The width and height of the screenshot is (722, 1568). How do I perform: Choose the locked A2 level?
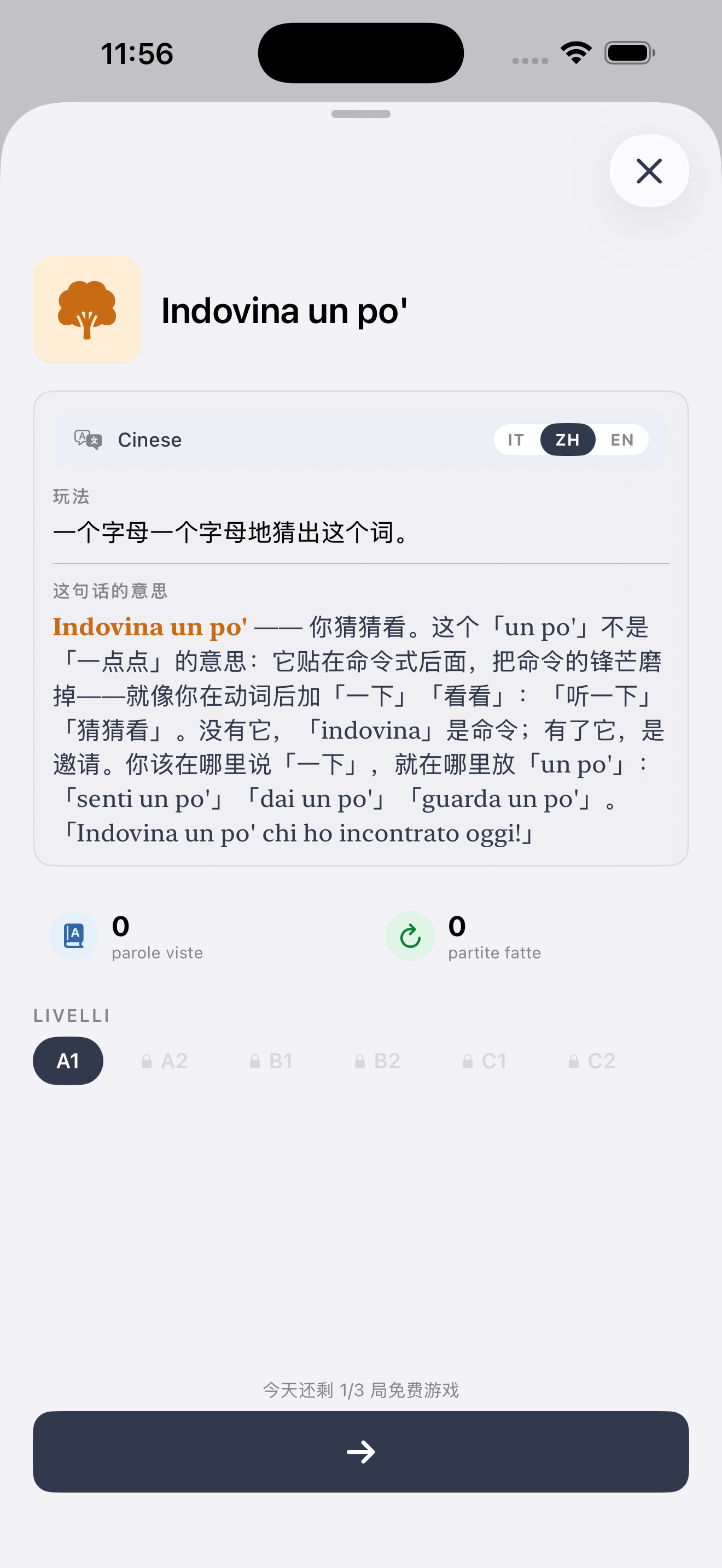coord(165,1061)
